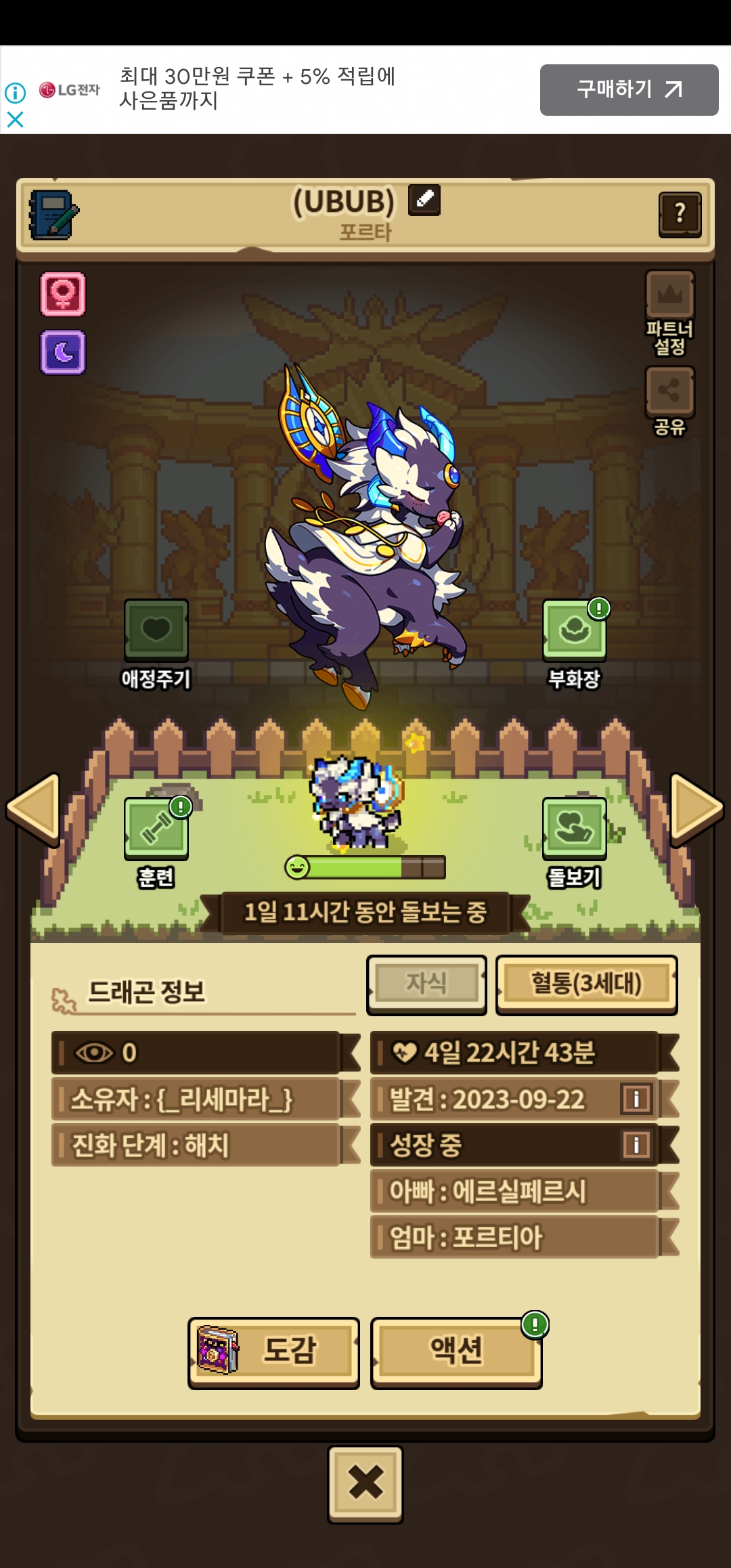Dismiss the LG ad banner

coord(15,120)
